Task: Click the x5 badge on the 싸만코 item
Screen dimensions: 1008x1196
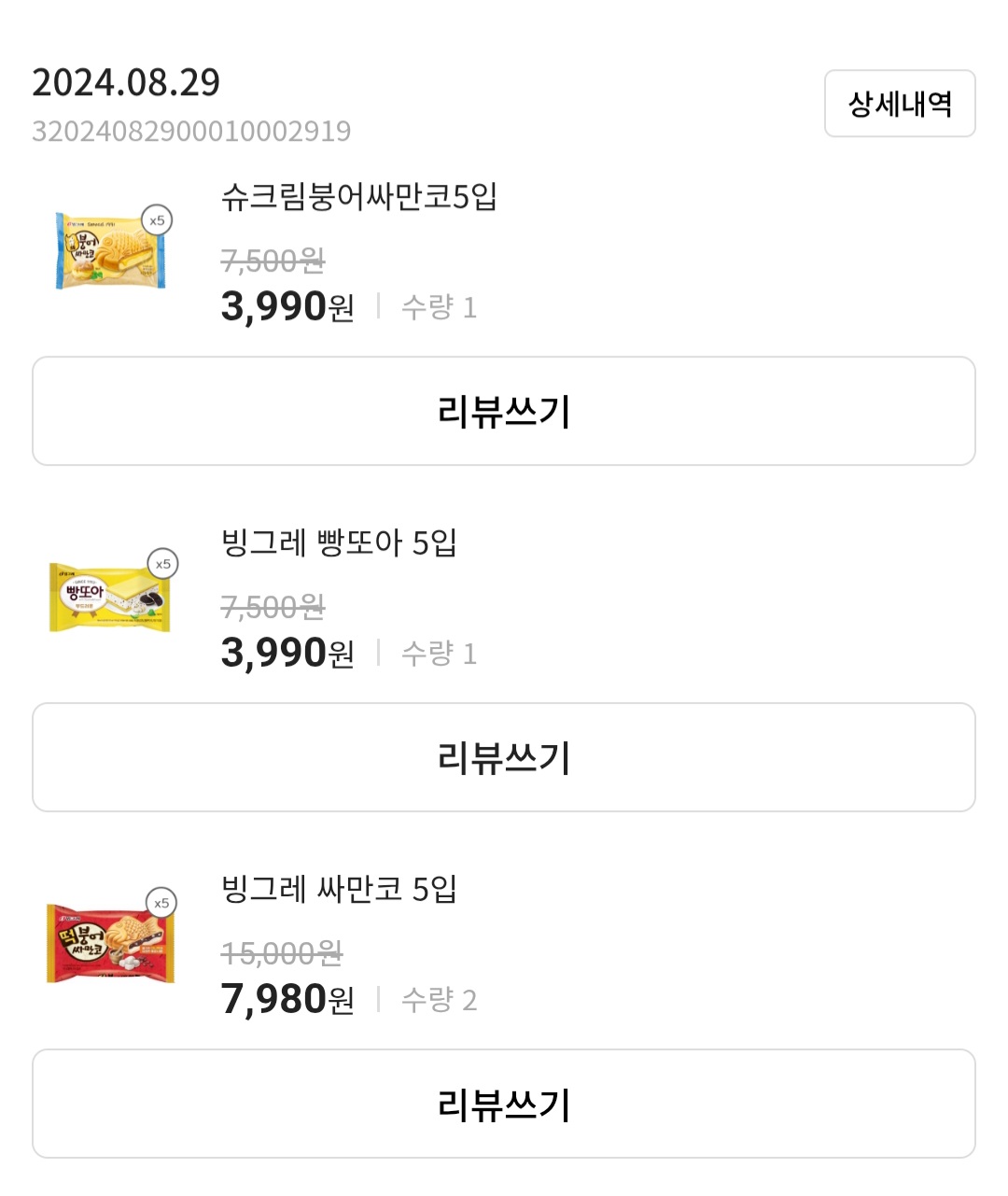Action: click(160, 903)
